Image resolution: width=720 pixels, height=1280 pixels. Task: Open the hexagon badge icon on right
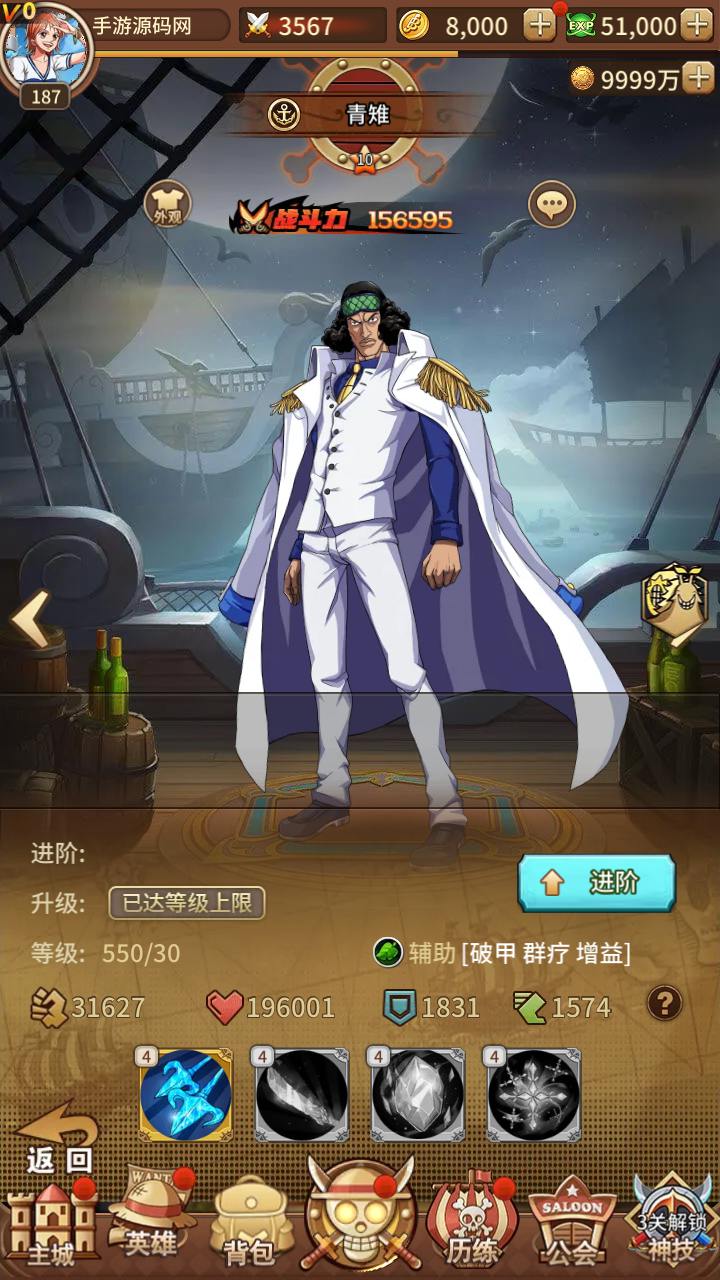click(669, 600)
